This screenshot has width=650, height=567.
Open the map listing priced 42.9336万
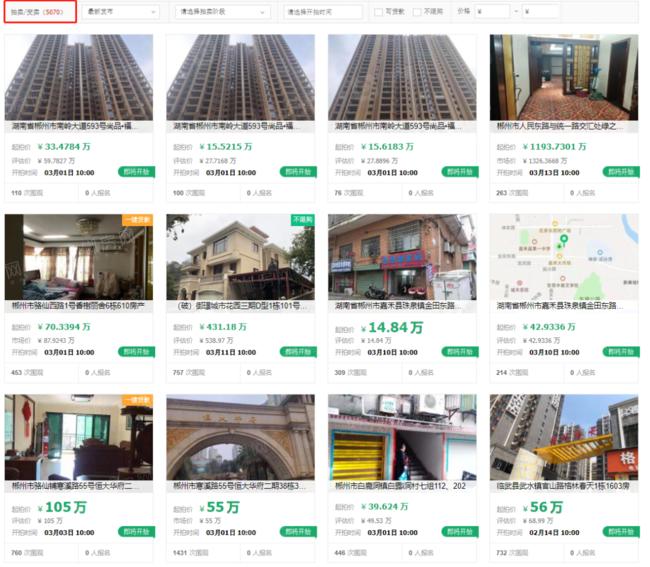click(x=564, y=260)
